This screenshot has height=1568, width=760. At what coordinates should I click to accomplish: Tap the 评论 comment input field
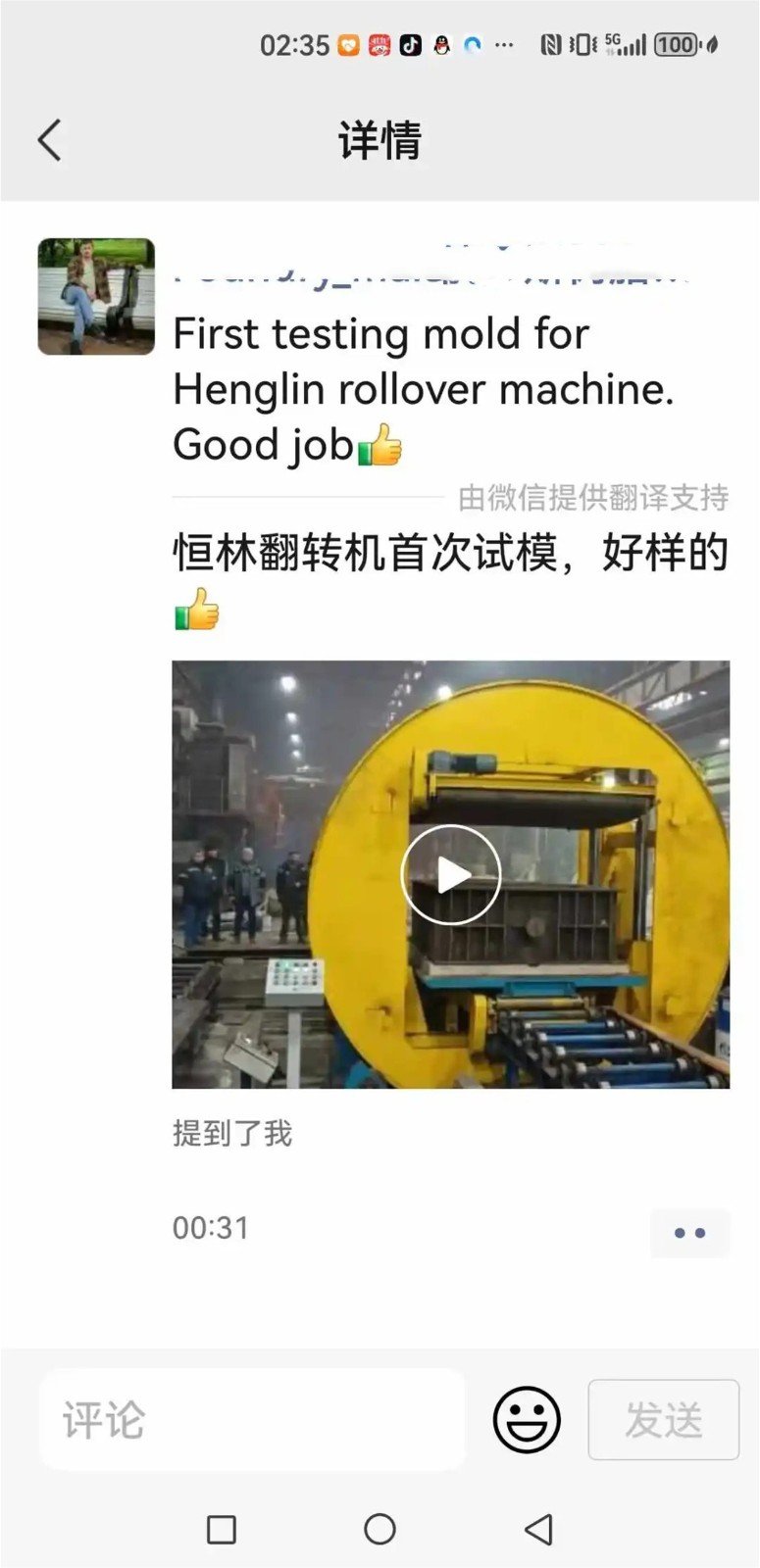point(251,1419)
